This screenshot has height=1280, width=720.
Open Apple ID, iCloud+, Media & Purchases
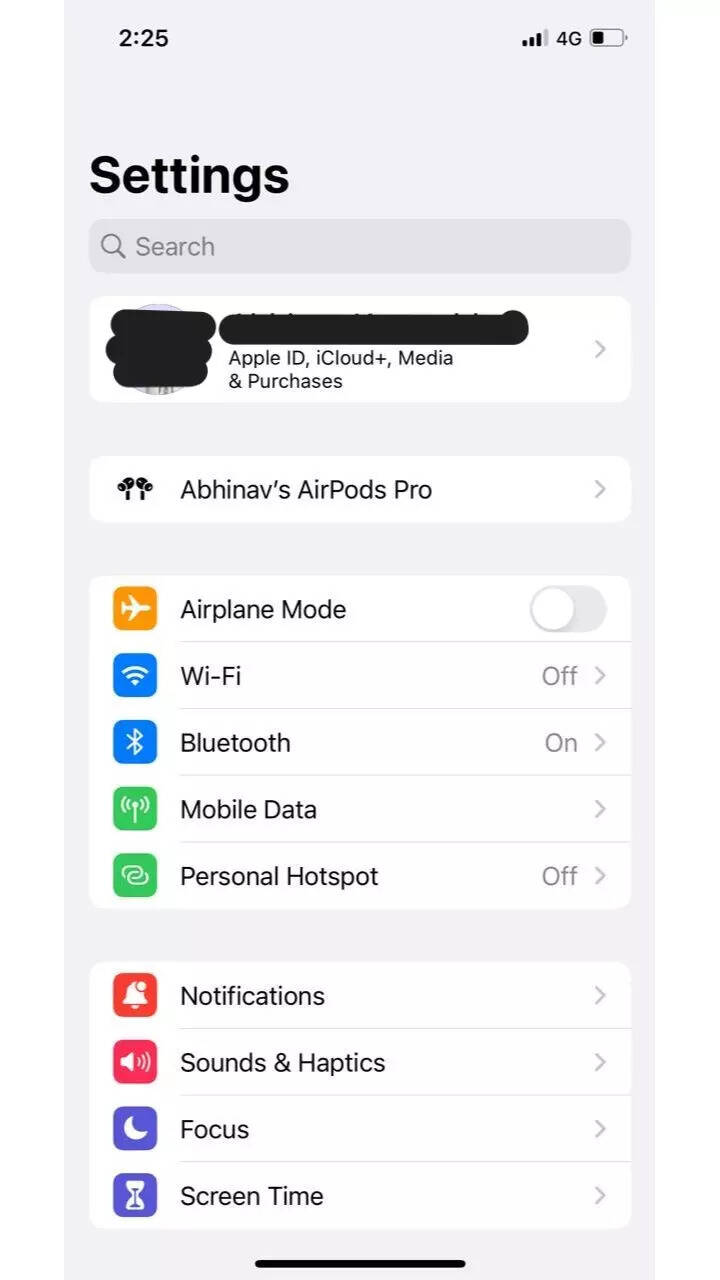pyautogui.click(x=360, y=350)
